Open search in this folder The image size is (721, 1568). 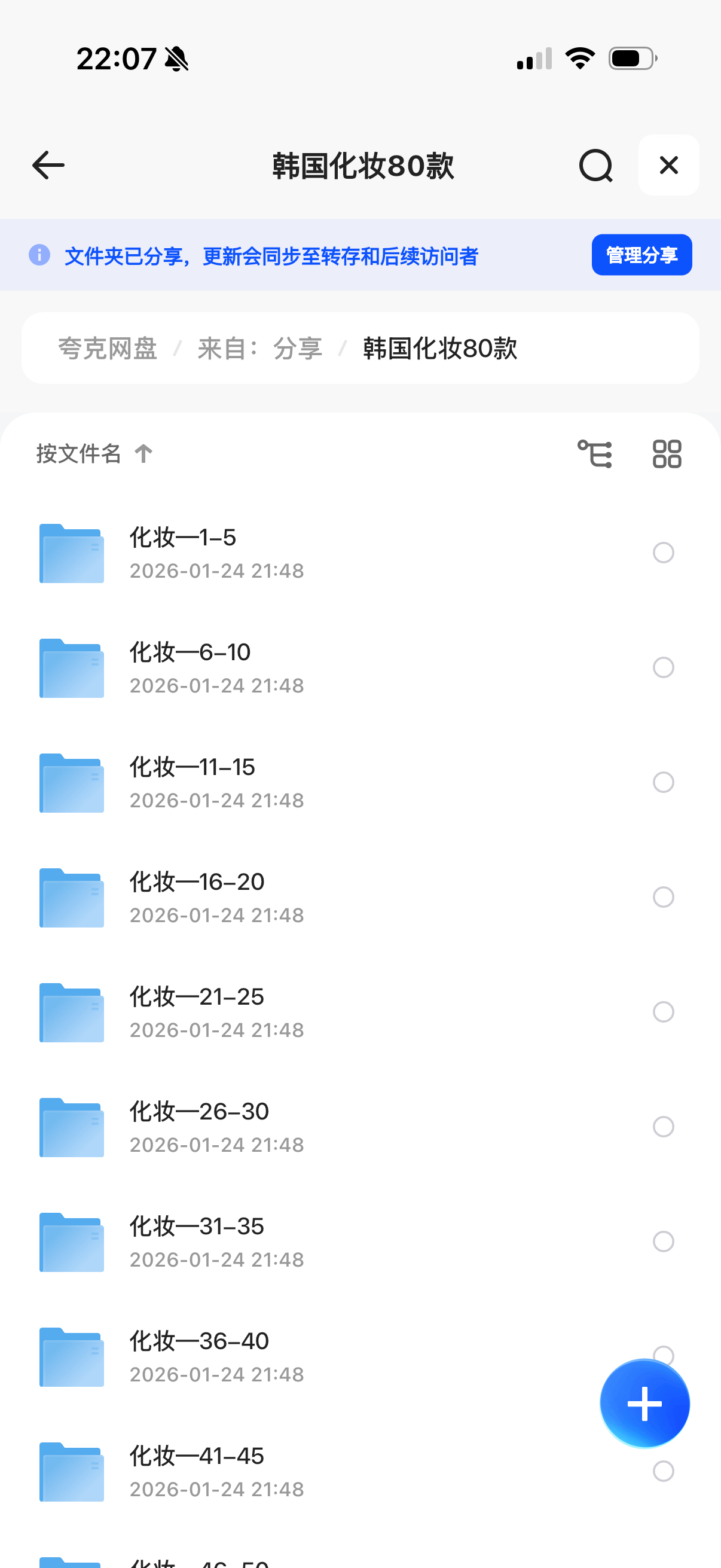click(x=595, y=166)
